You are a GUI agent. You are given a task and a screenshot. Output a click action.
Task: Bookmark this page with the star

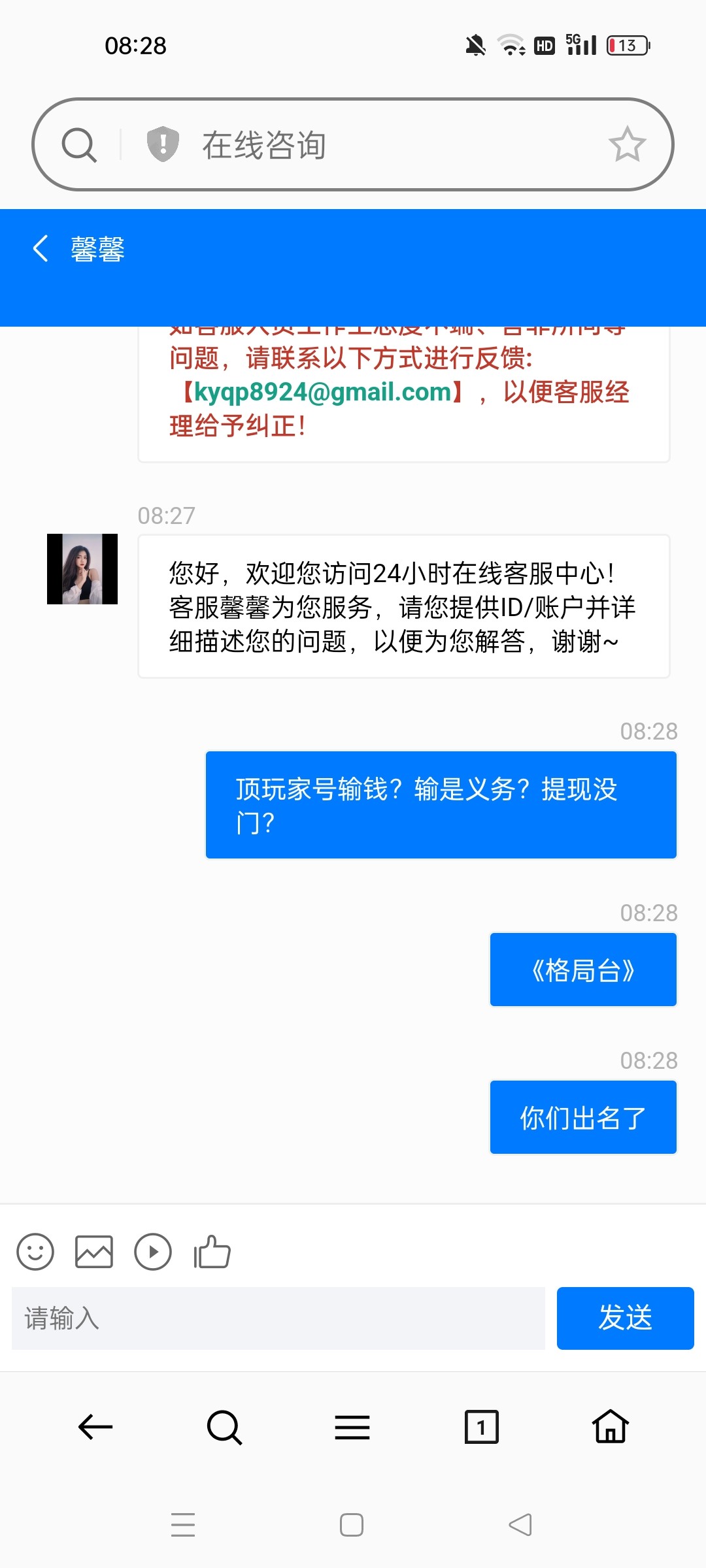pyautogui.click(x=627, y=144)
